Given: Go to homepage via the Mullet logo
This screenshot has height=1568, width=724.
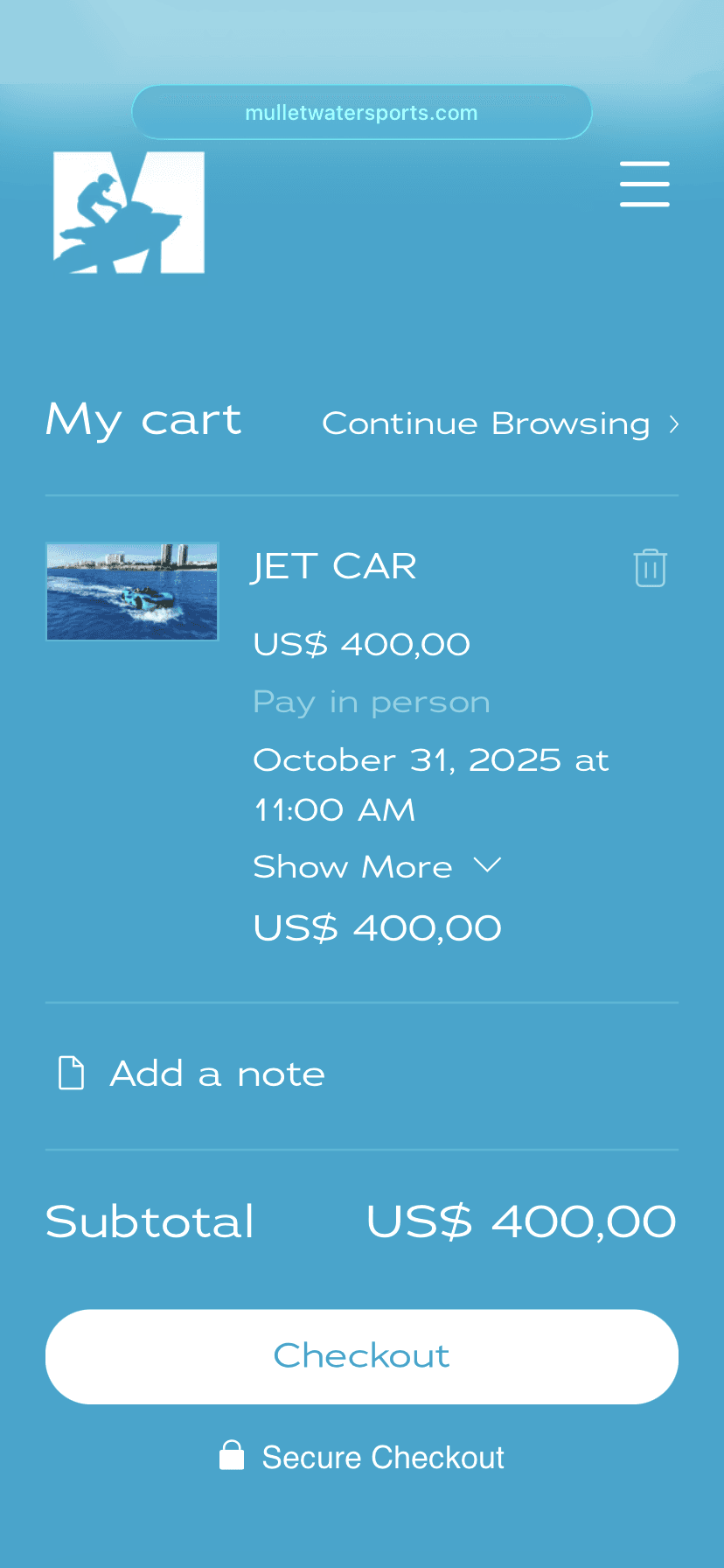Looking at the screenshot, I should click(129, 213).
